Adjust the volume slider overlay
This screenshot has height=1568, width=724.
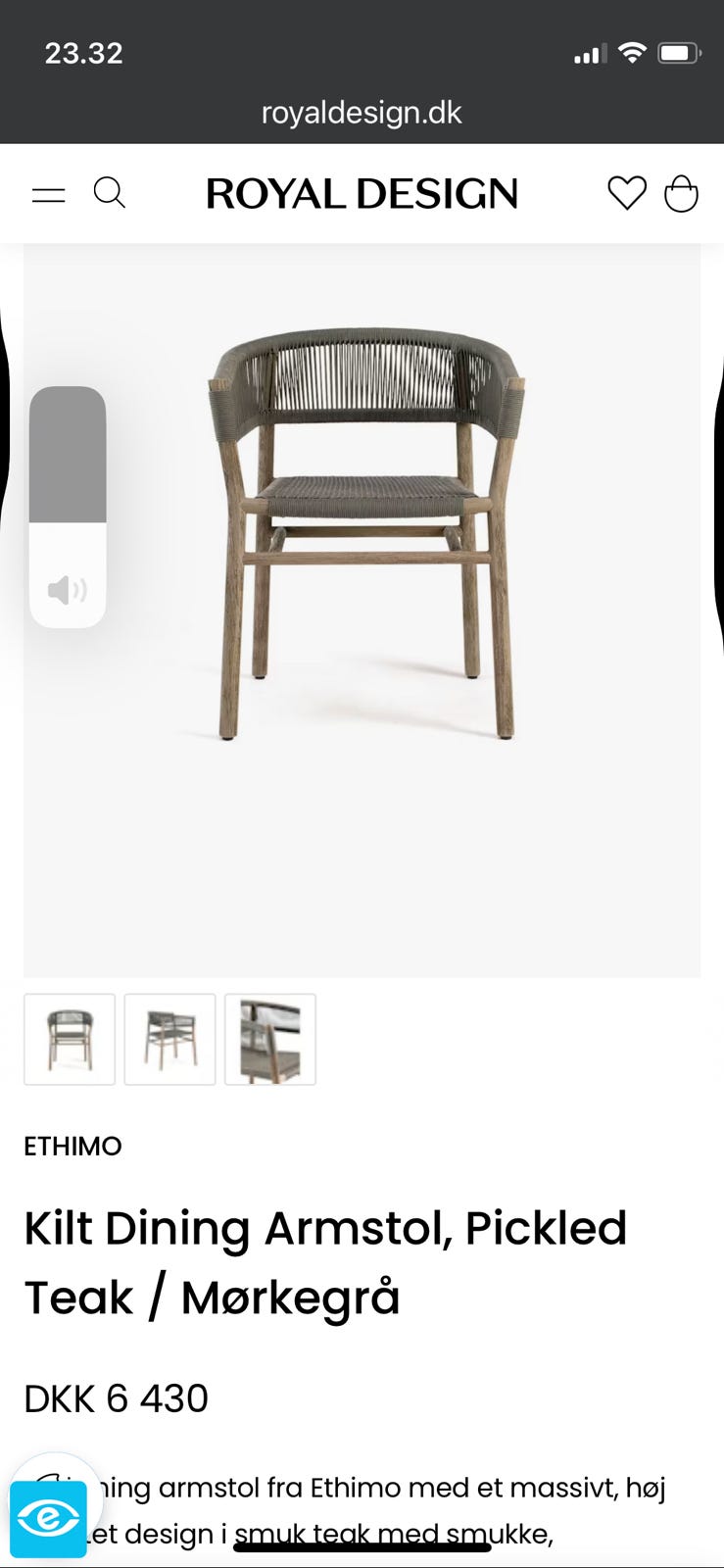(x=68, y=507)
